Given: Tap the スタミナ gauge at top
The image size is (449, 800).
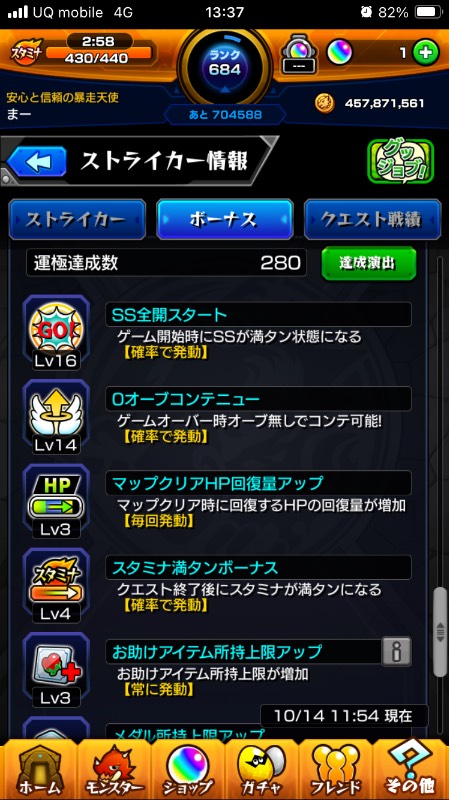Looking at the screenshot, I should tap(83, 52).
